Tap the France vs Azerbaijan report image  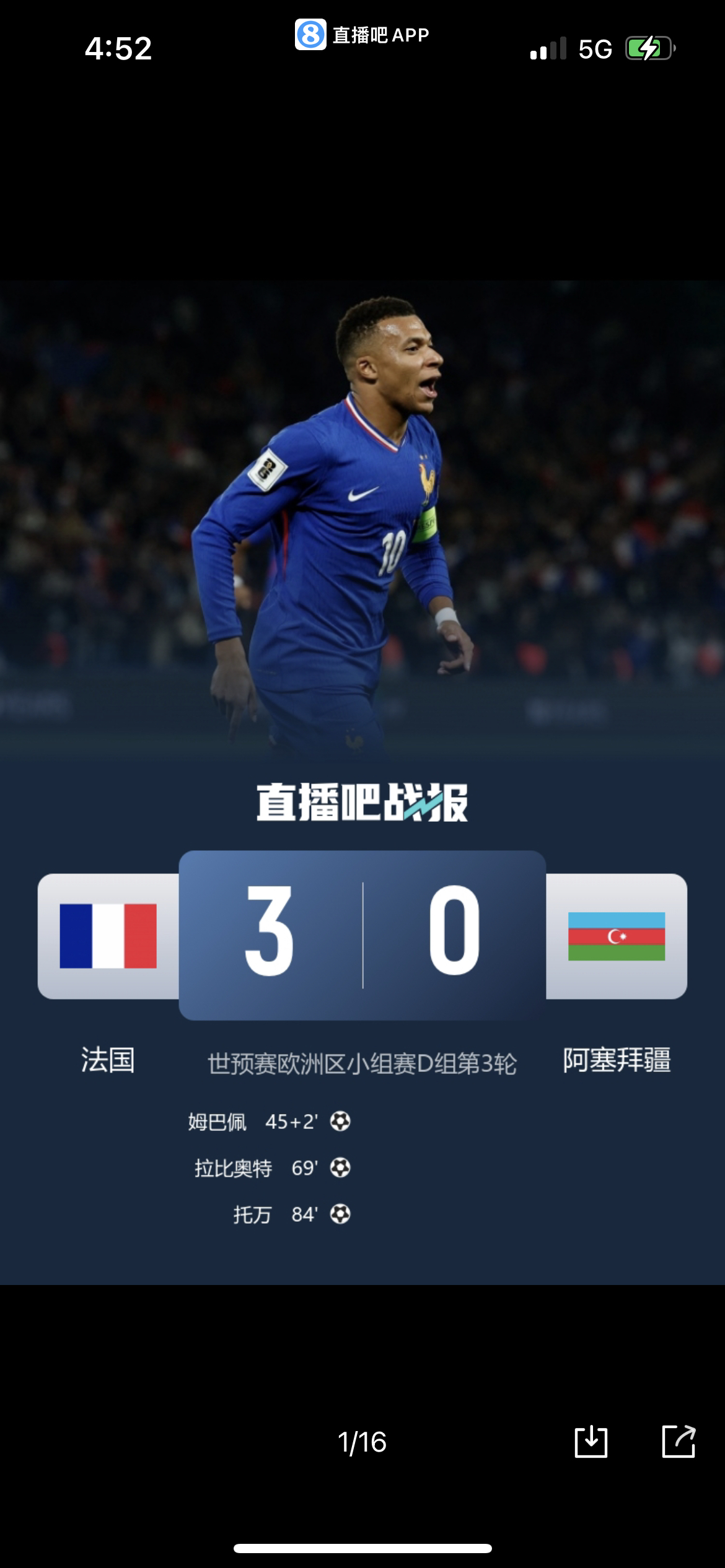point(362,782)
